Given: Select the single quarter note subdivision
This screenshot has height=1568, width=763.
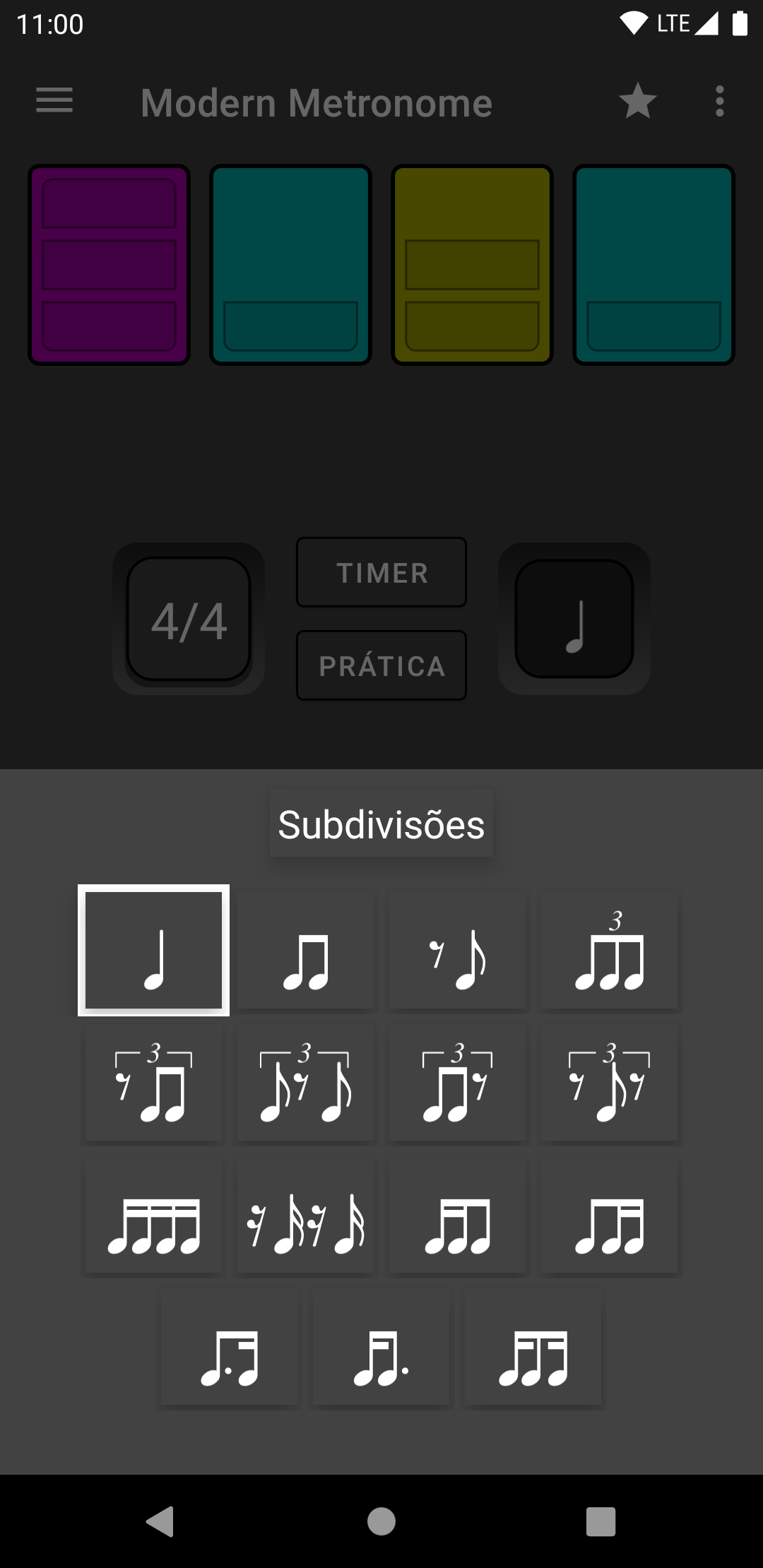Looking at the screenshot, I should [x=153, y=950].
